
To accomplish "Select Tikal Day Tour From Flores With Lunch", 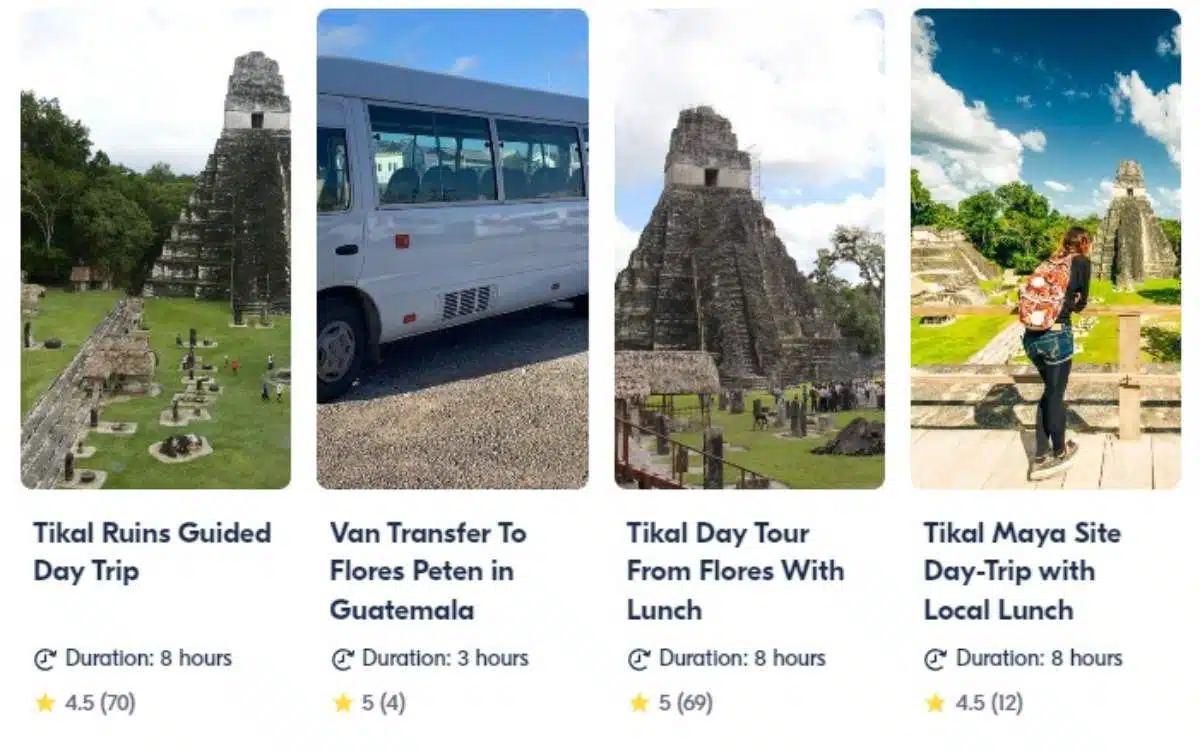I will (735, 570).
